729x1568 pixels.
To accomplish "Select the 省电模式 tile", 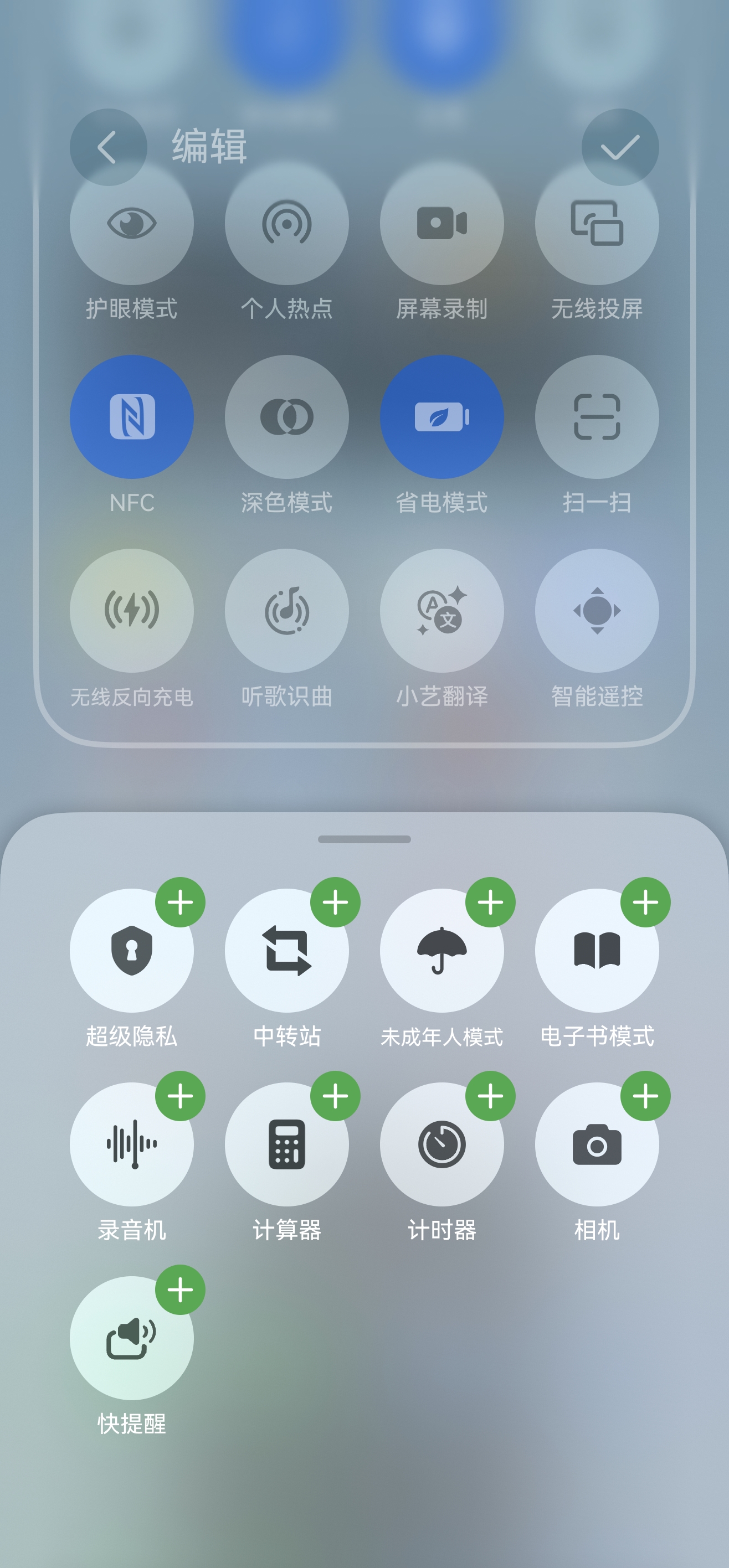I will coord(441,416).
